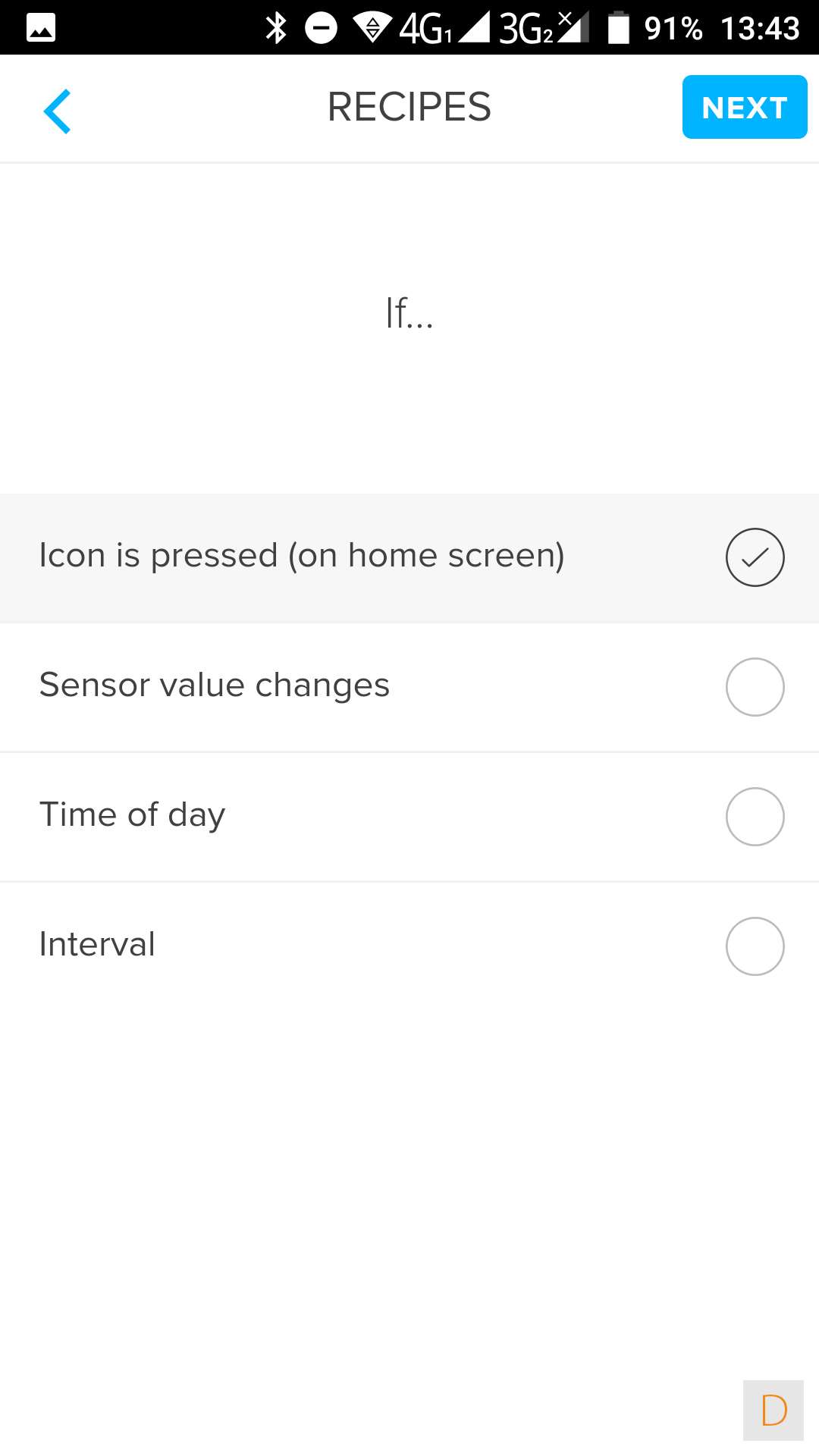Tap the NEXT button
Screen dimensions: 819x1456
click(x=744, y=107)
